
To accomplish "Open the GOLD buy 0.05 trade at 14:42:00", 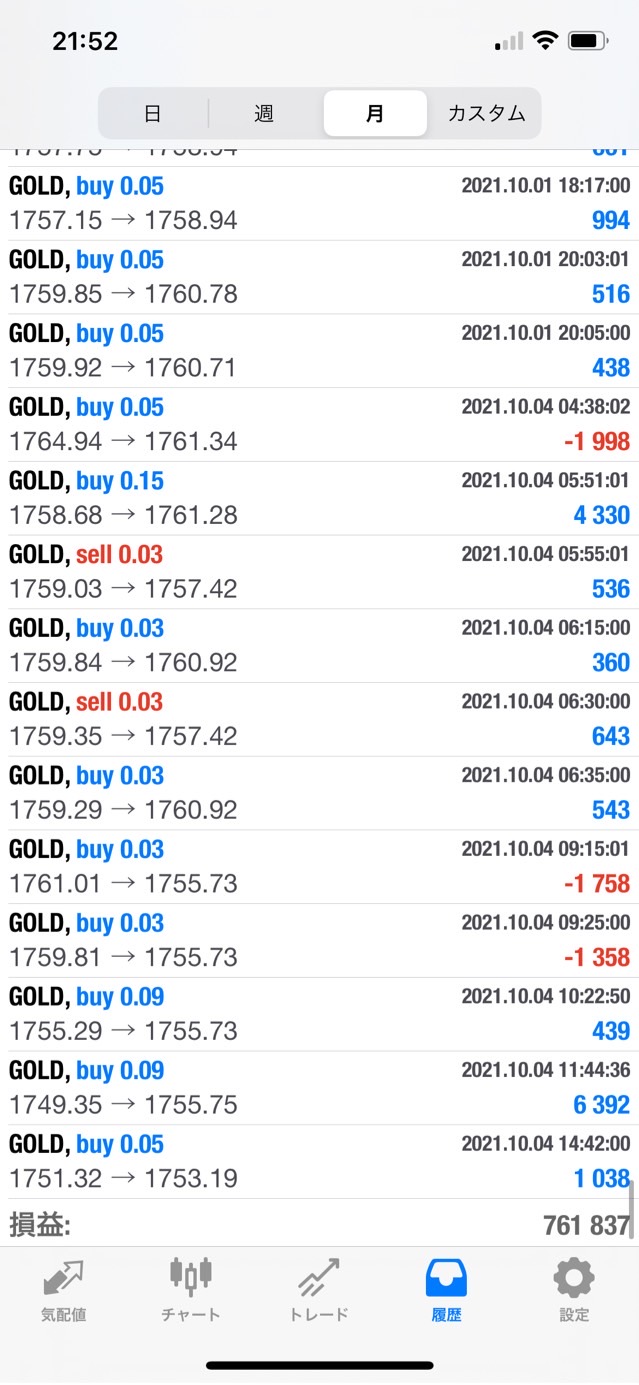I will (x=319, y=1162).
